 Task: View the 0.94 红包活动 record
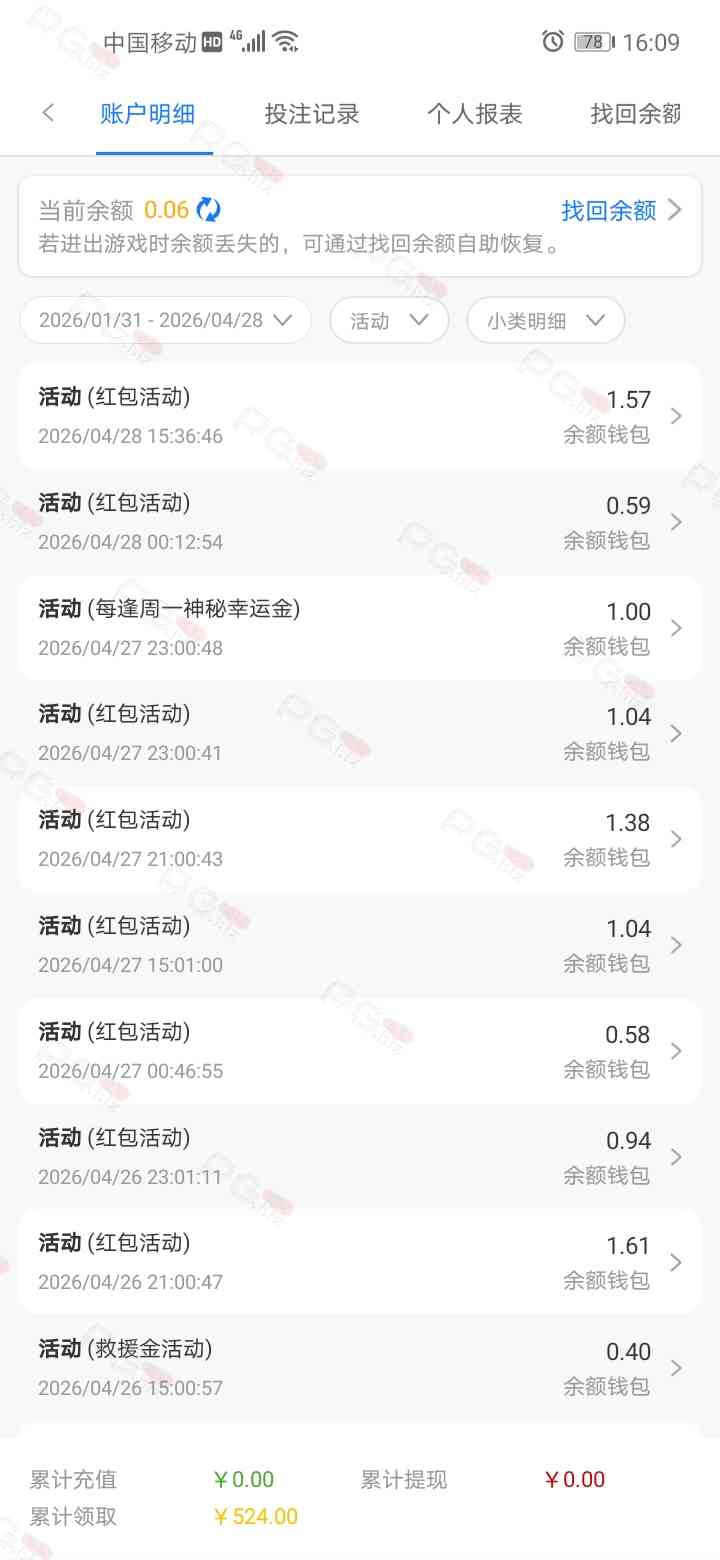360,1157
